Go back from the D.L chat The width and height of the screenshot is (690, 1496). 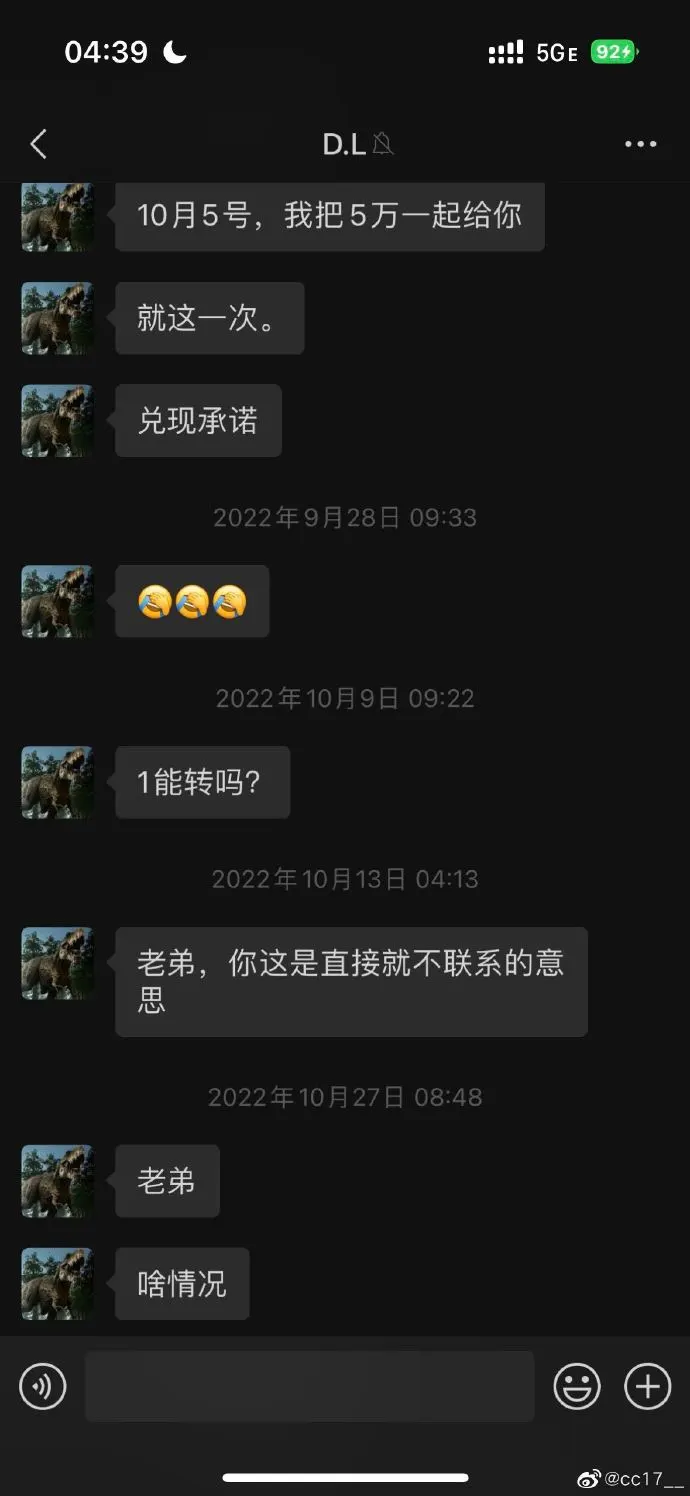point(39,144)
